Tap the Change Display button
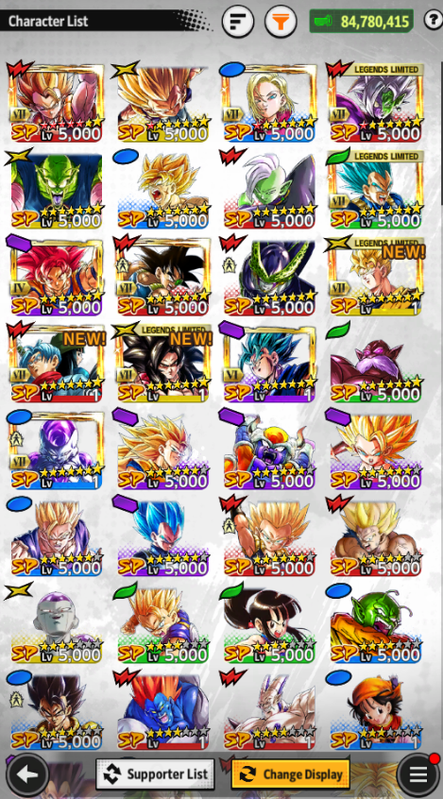This screenshot has height=799, width=443. click(291, 775)
